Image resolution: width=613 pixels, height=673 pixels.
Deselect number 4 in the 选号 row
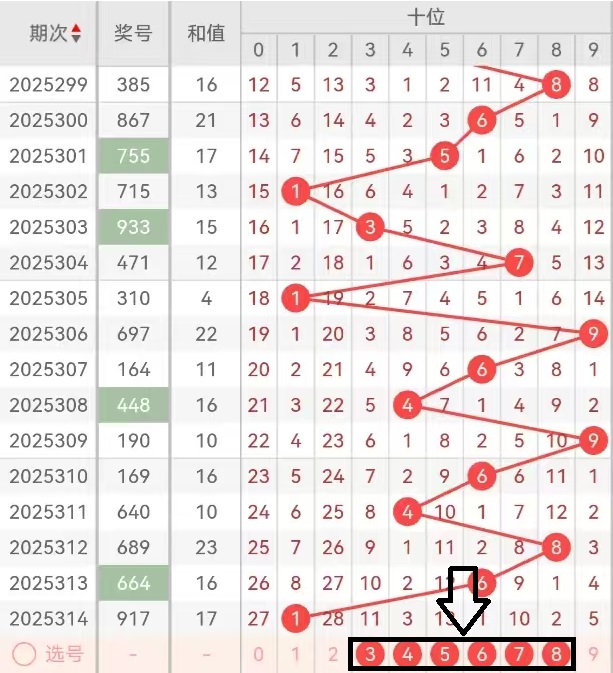[x=407, y=655]
